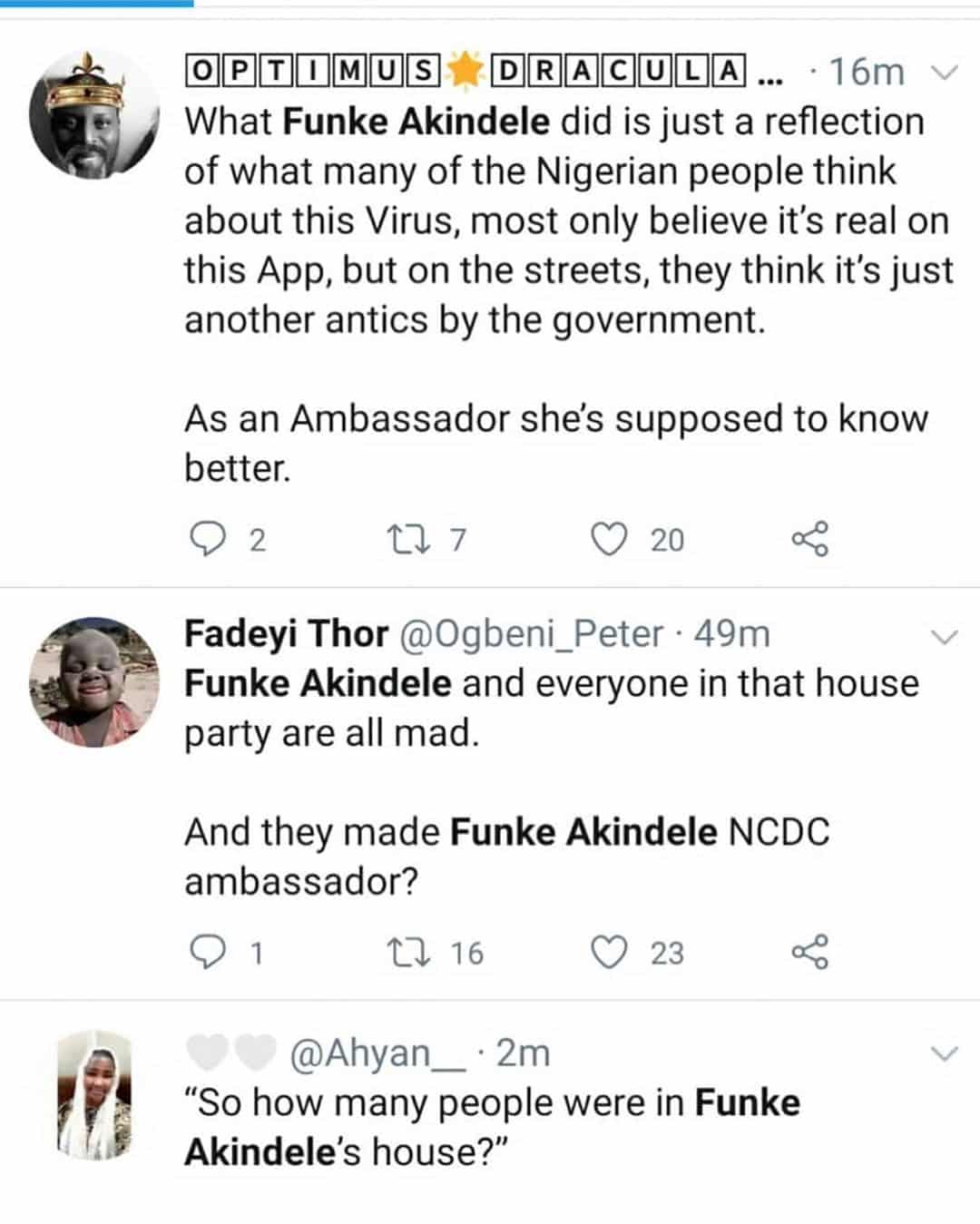Like Optimus Dracula's tweet

[609, 540]
